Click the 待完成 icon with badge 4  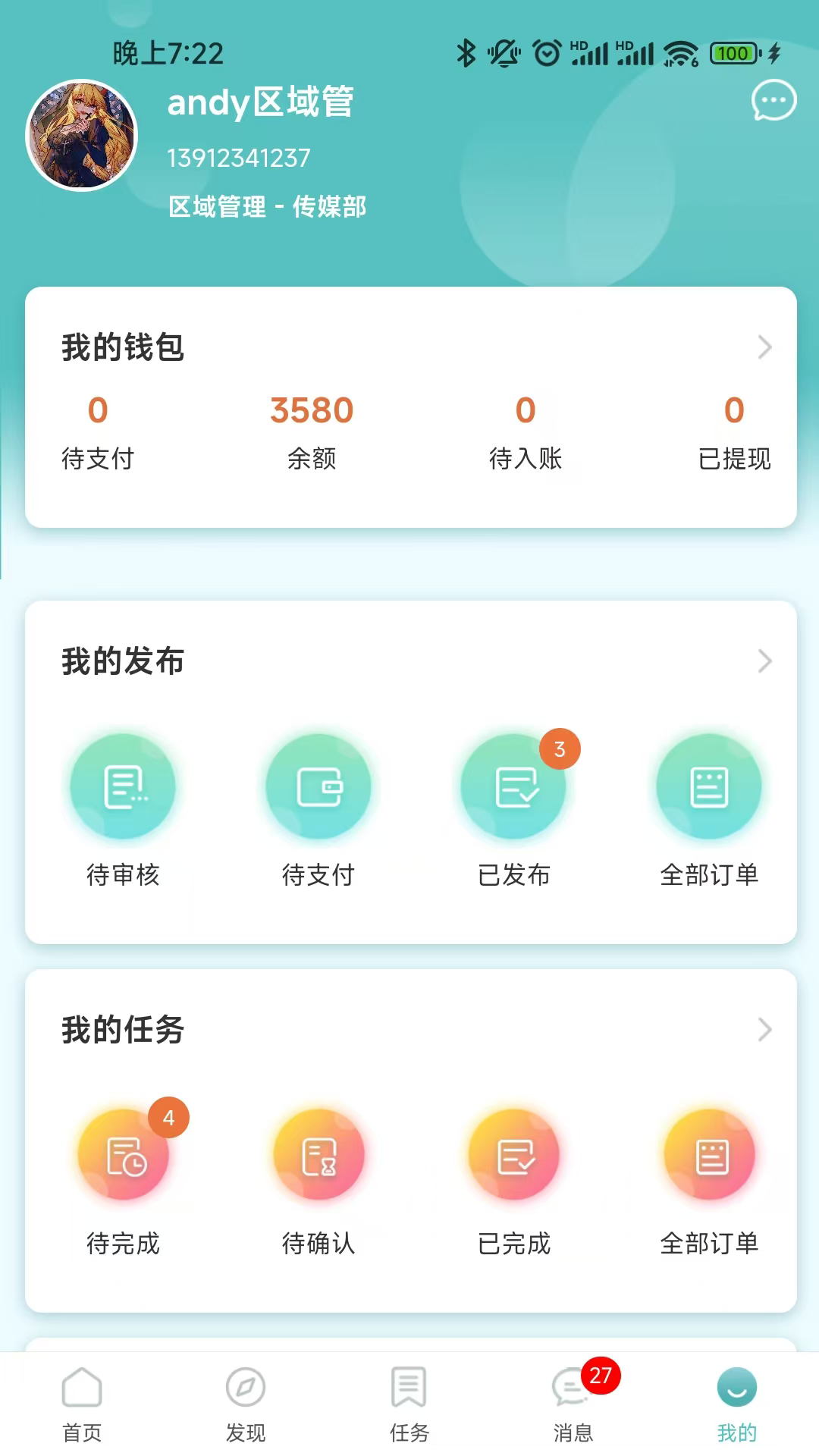pos(123,1153)
